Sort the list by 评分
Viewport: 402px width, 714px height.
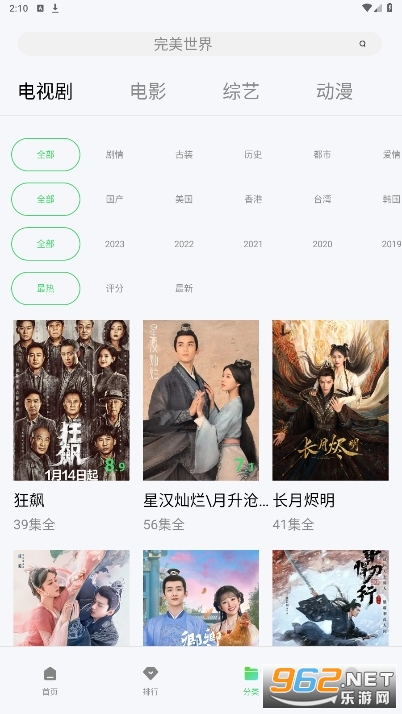tap(115, 288)
